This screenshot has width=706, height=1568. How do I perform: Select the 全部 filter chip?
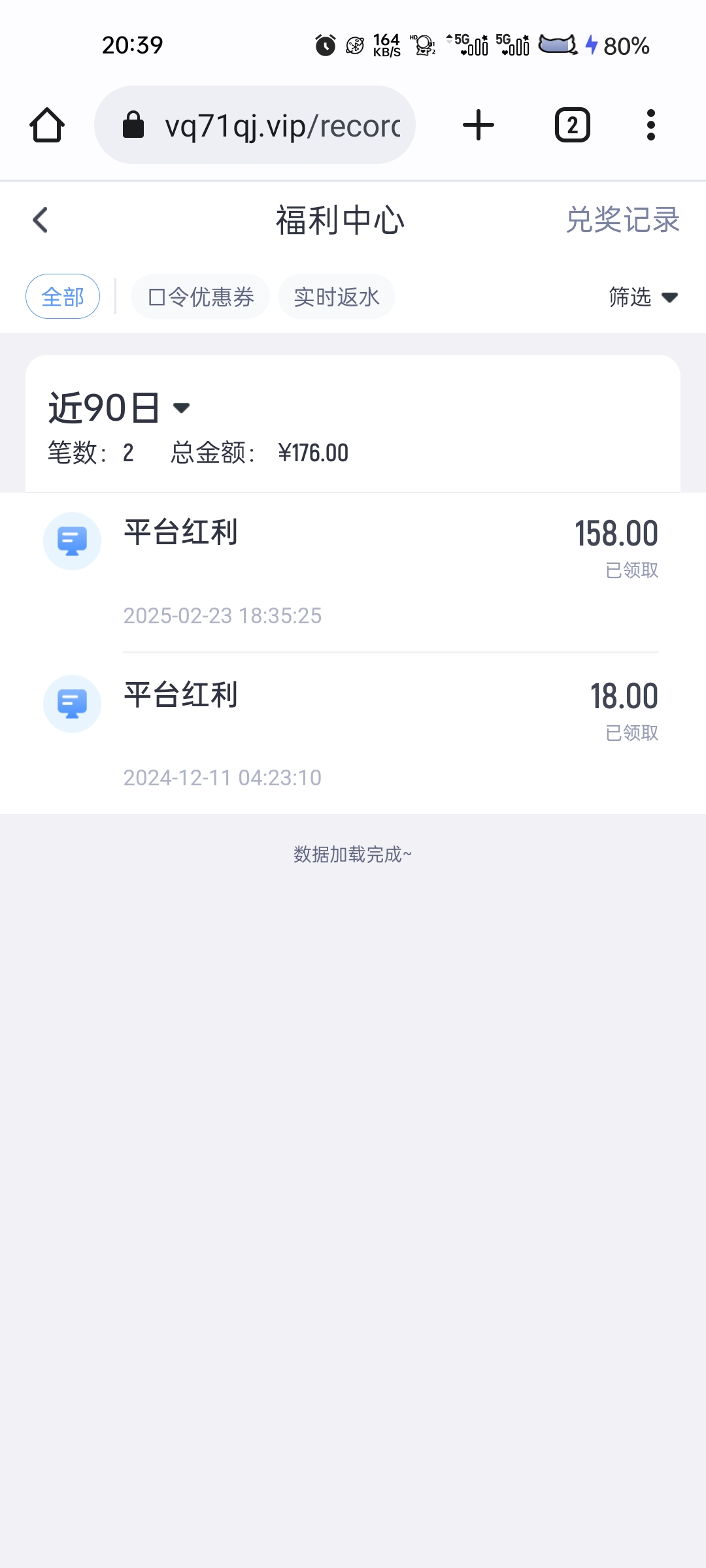click(63, 297)
